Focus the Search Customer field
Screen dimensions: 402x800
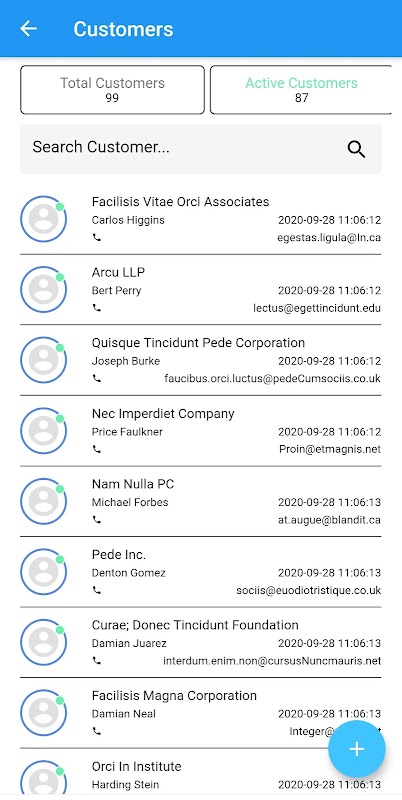point(200,149)
